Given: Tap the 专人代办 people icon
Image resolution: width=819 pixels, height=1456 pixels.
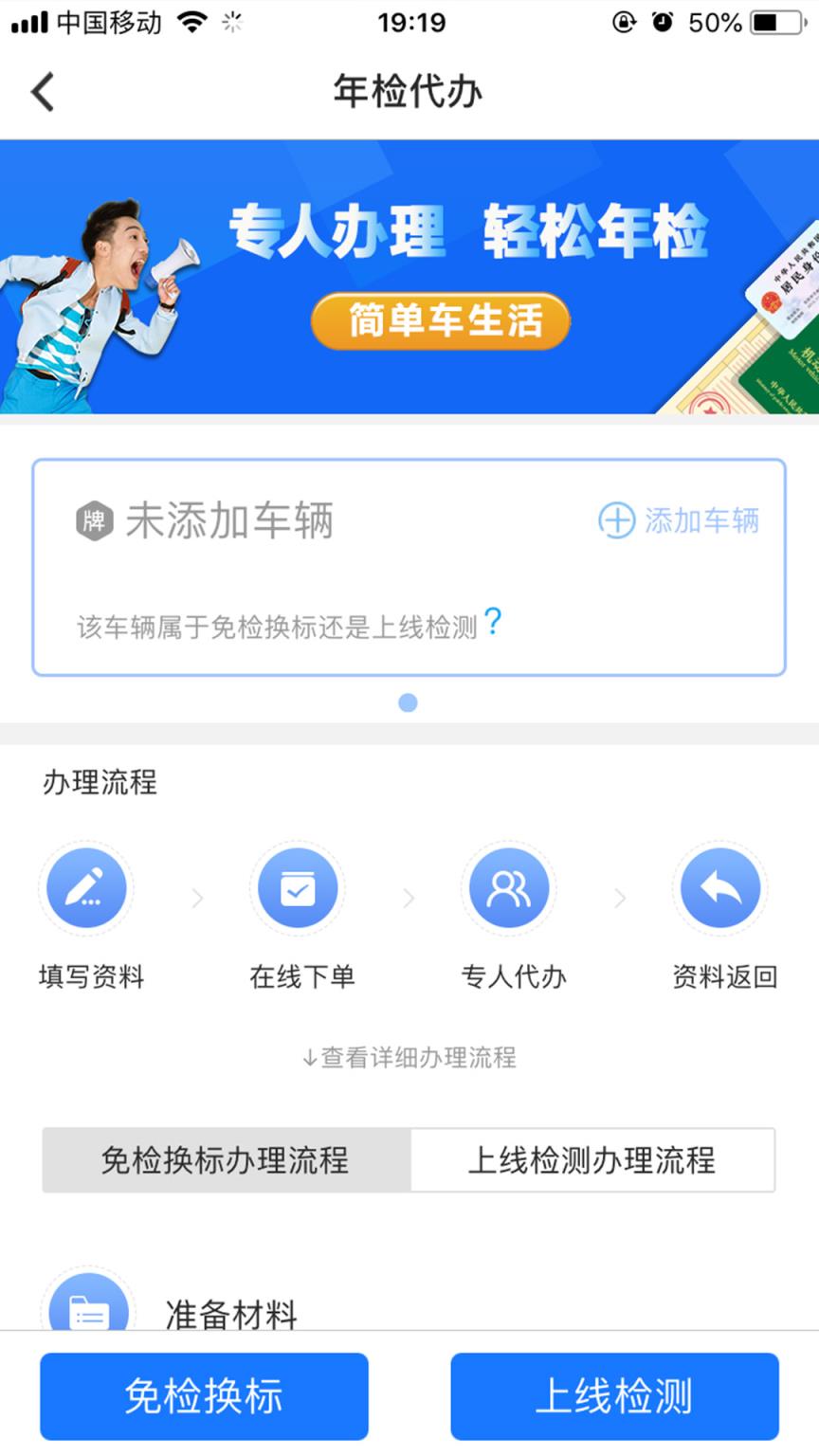Looking at the screenshot, I should pos(508,888).
